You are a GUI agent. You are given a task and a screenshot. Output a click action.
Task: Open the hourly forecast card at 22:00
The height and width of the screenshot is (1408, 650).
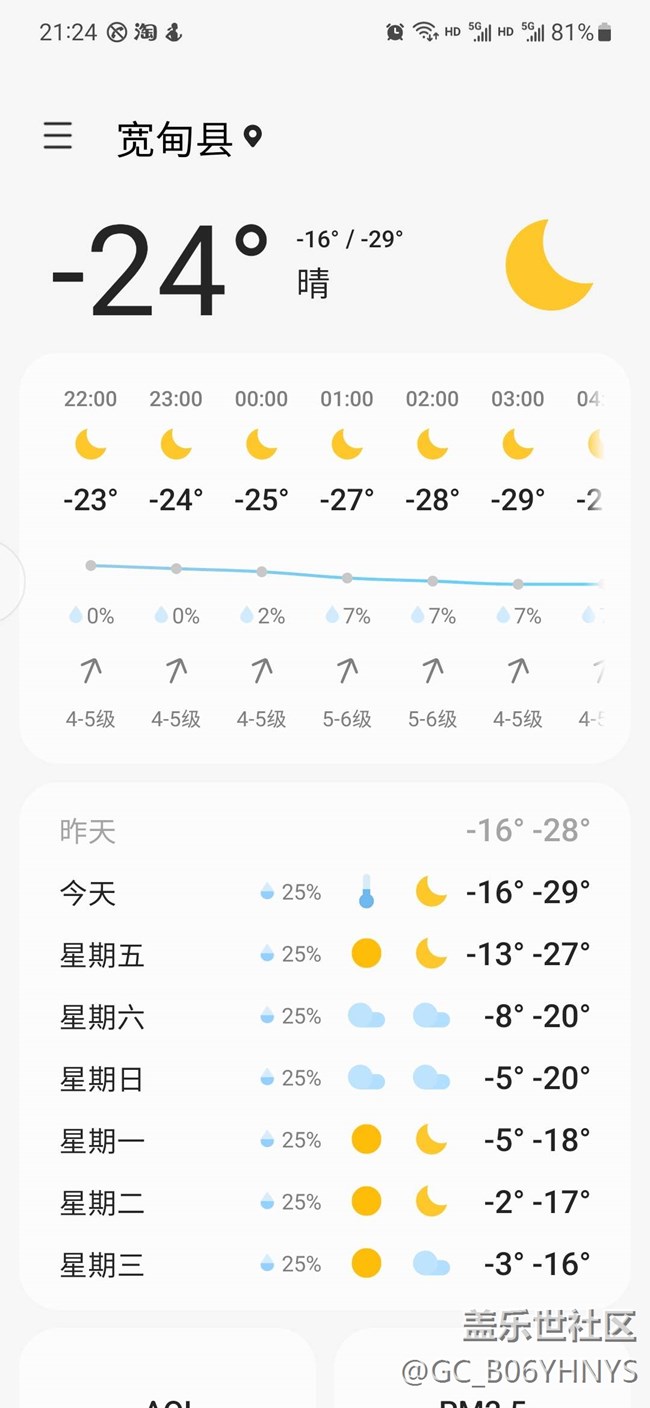point(91,560)
